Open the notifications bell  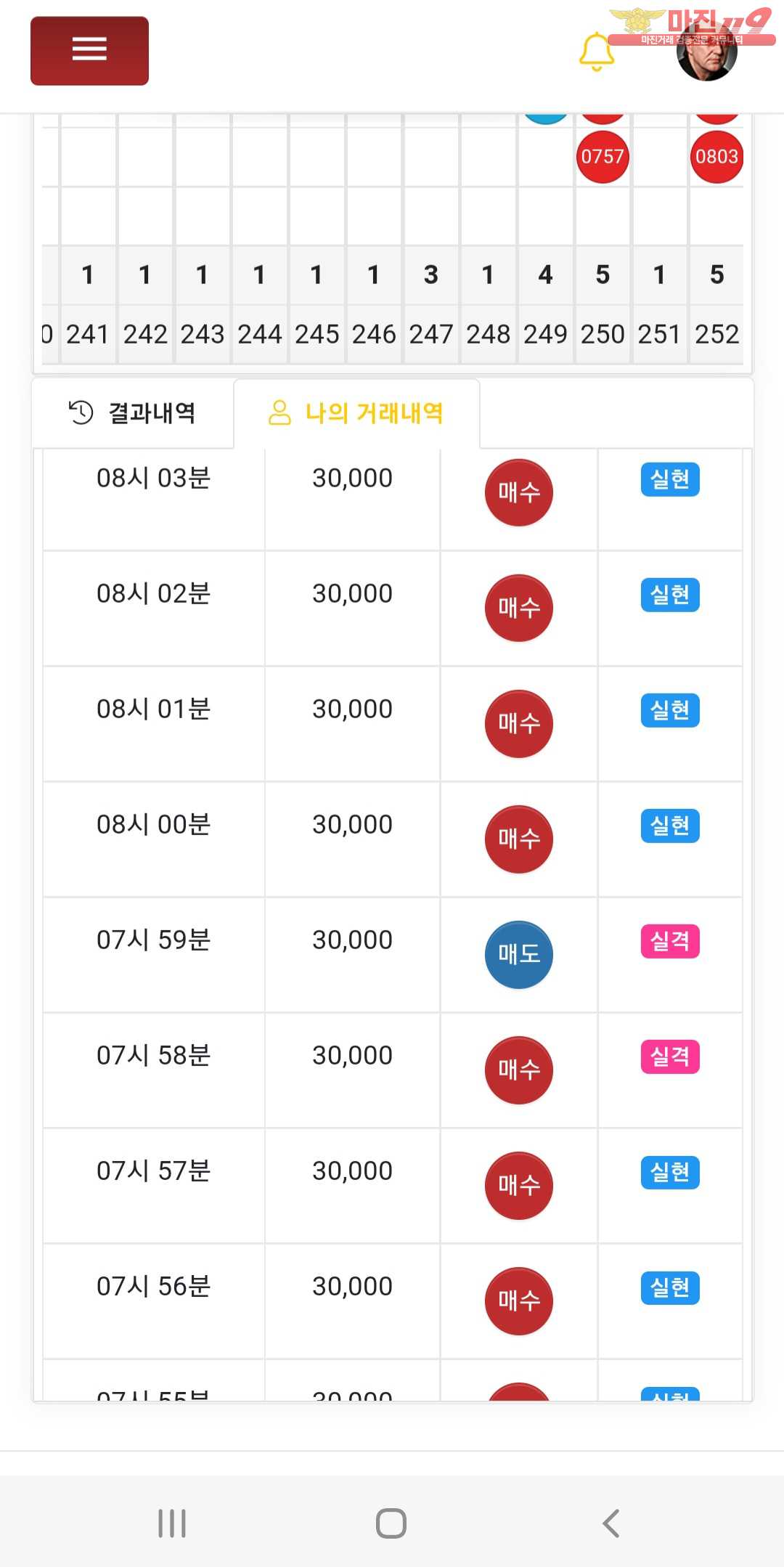click(597, 52)
